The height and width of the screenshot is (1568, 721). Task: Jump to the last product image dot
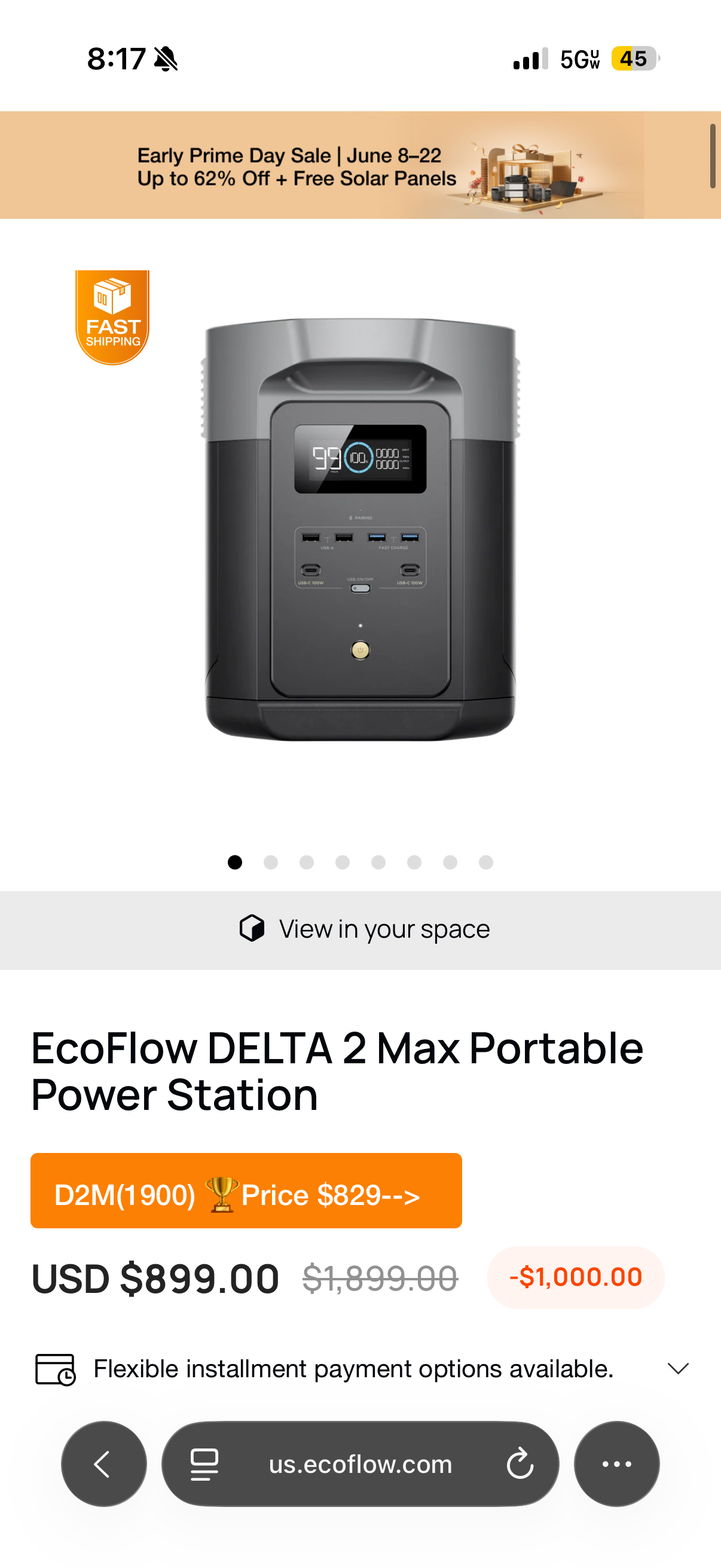point(486,862)
